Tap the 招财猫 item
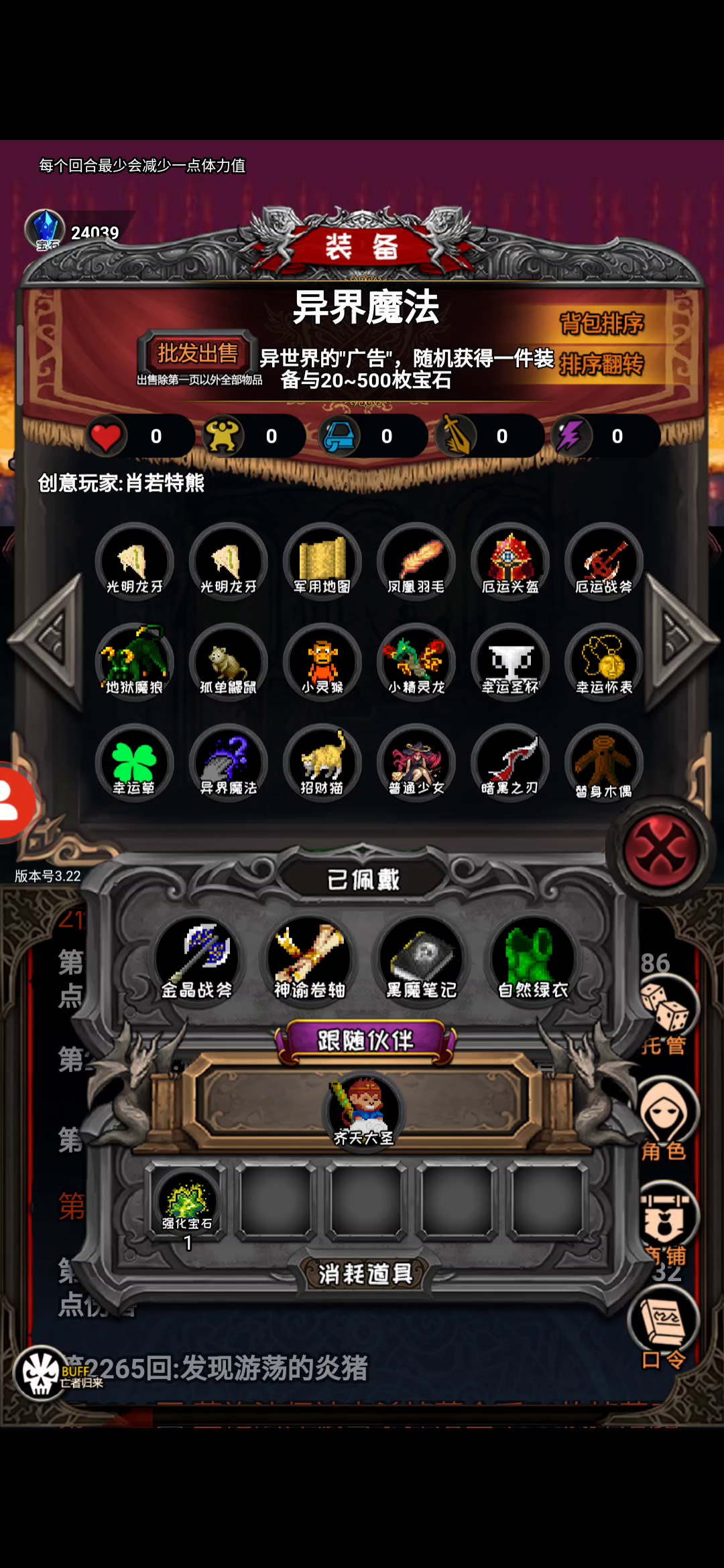 coord(322,763)
